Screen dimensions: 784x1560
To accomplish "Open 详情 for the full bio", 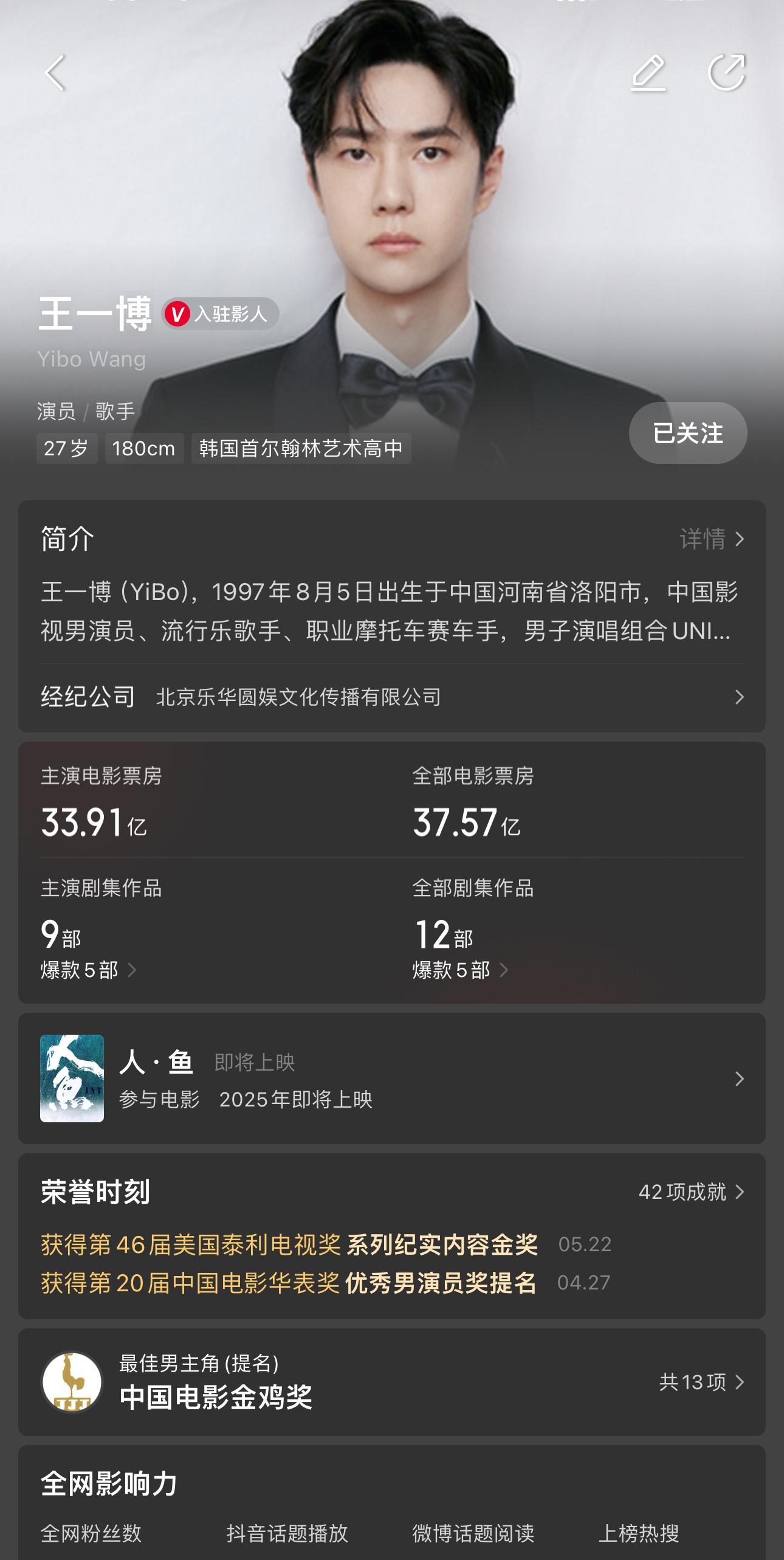I will tap(711, 539).
